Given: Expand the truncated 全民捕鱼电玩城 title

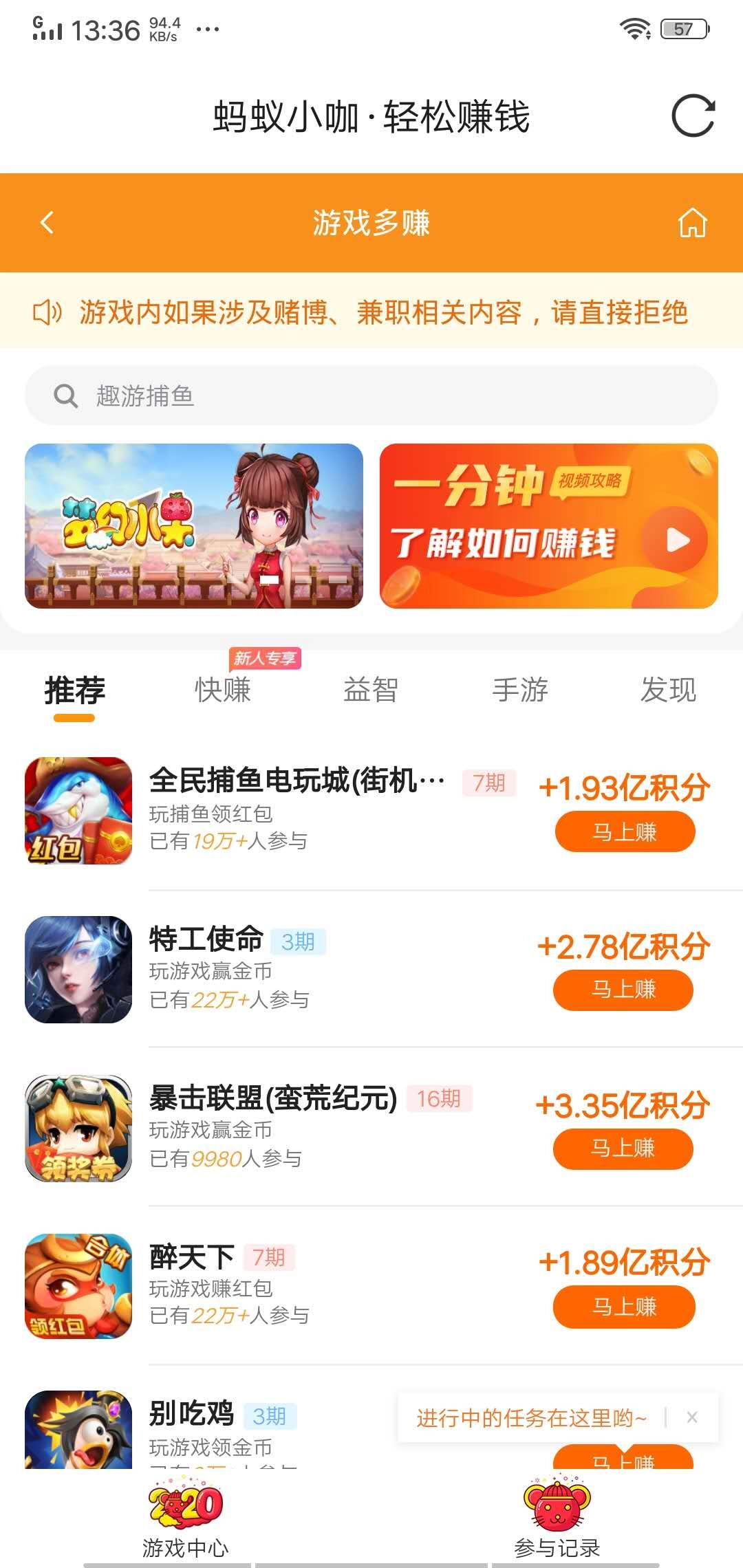Looking at the screenshot, I should pos(296,782).
